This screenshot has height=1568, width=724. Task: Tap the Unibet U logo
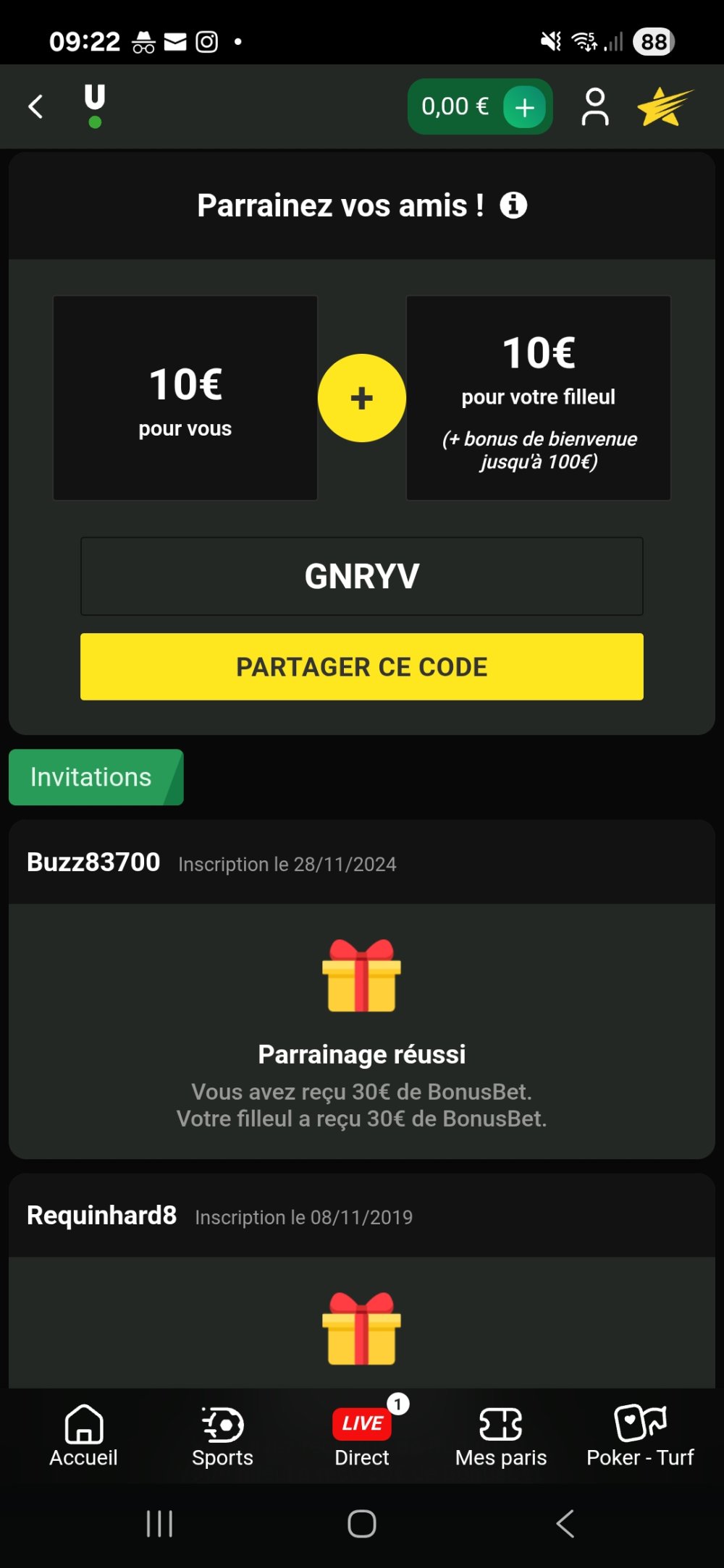tap(95, 105)
